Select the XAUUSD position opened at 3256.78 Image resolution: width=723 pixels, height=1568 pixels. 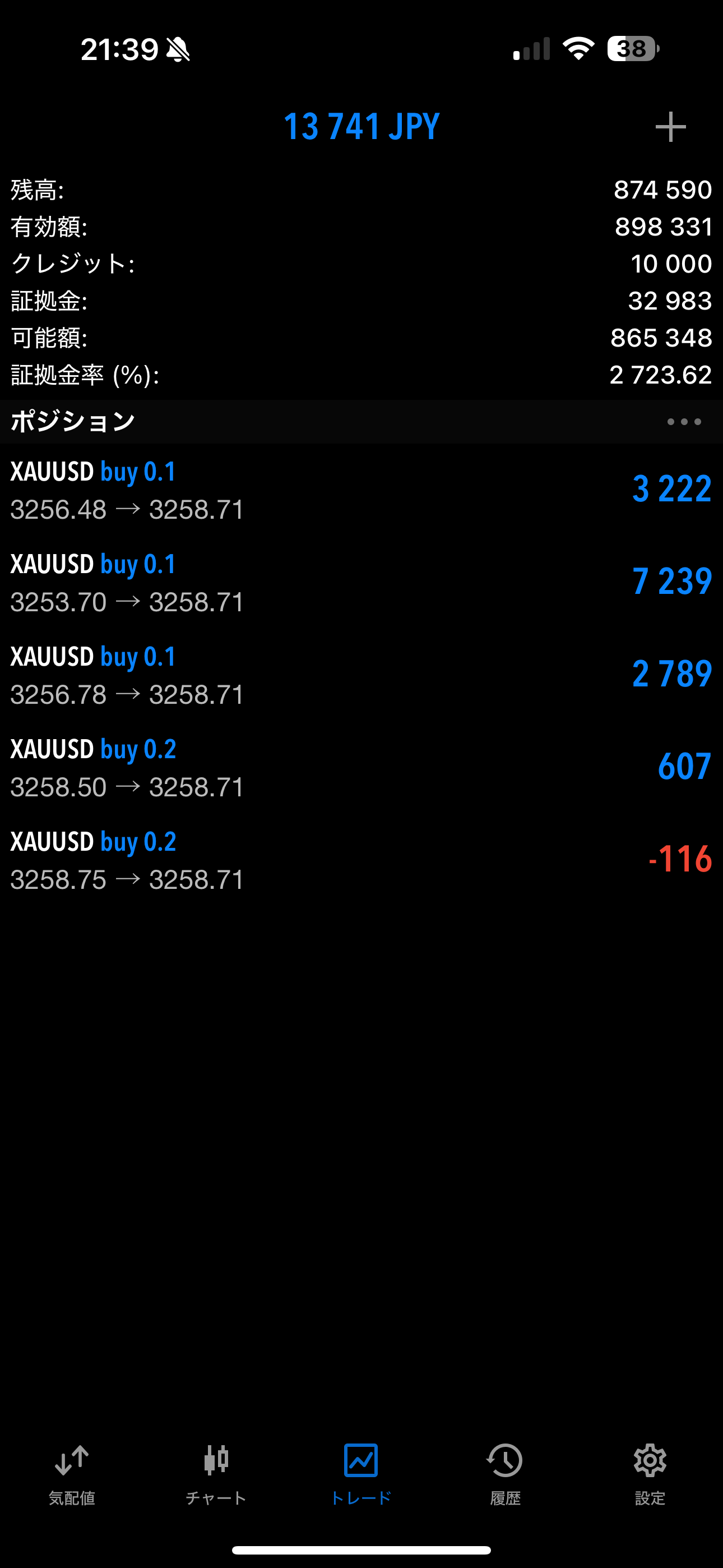coord(361,675)
